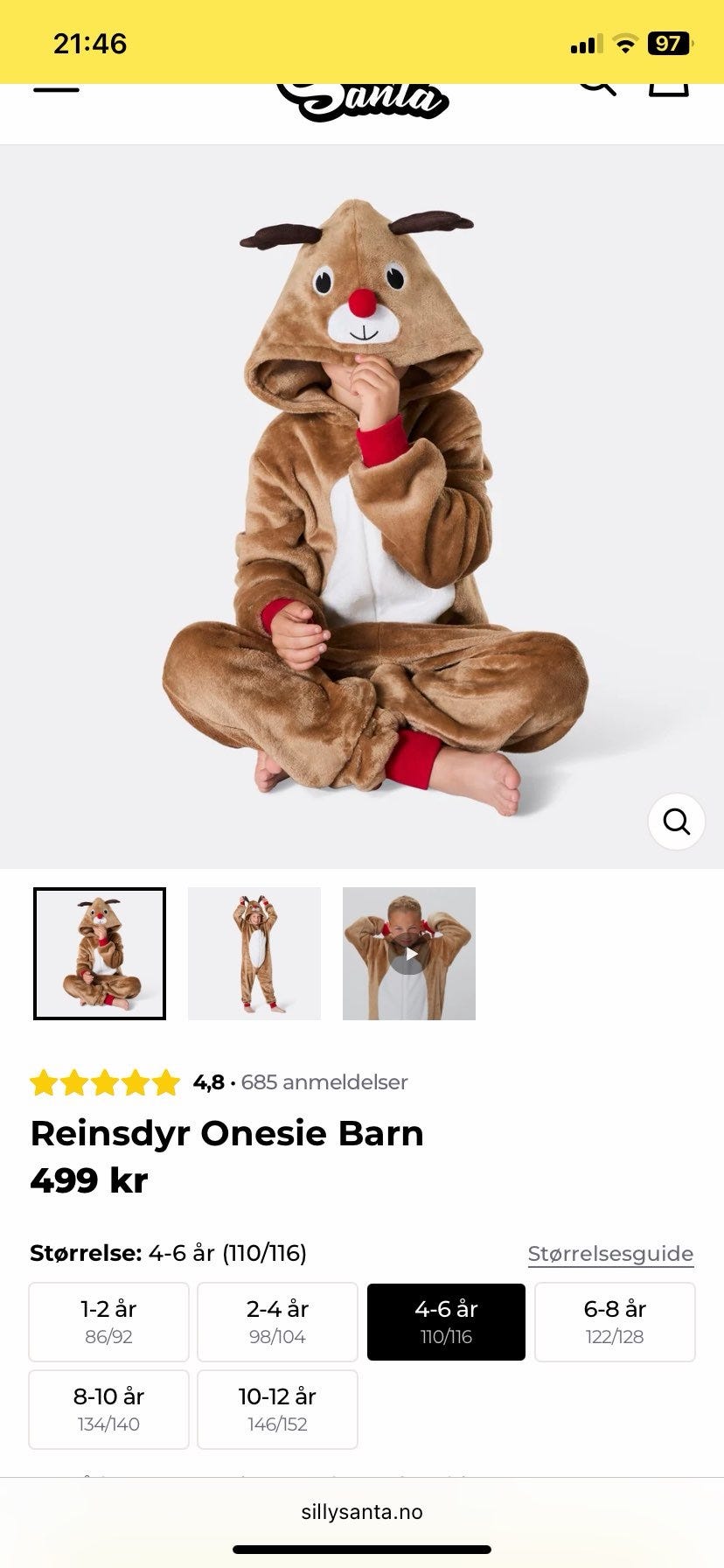Select the first sitting-child thumbnail
Viewport: 724px width, 1568px height.
click(100, 954)
